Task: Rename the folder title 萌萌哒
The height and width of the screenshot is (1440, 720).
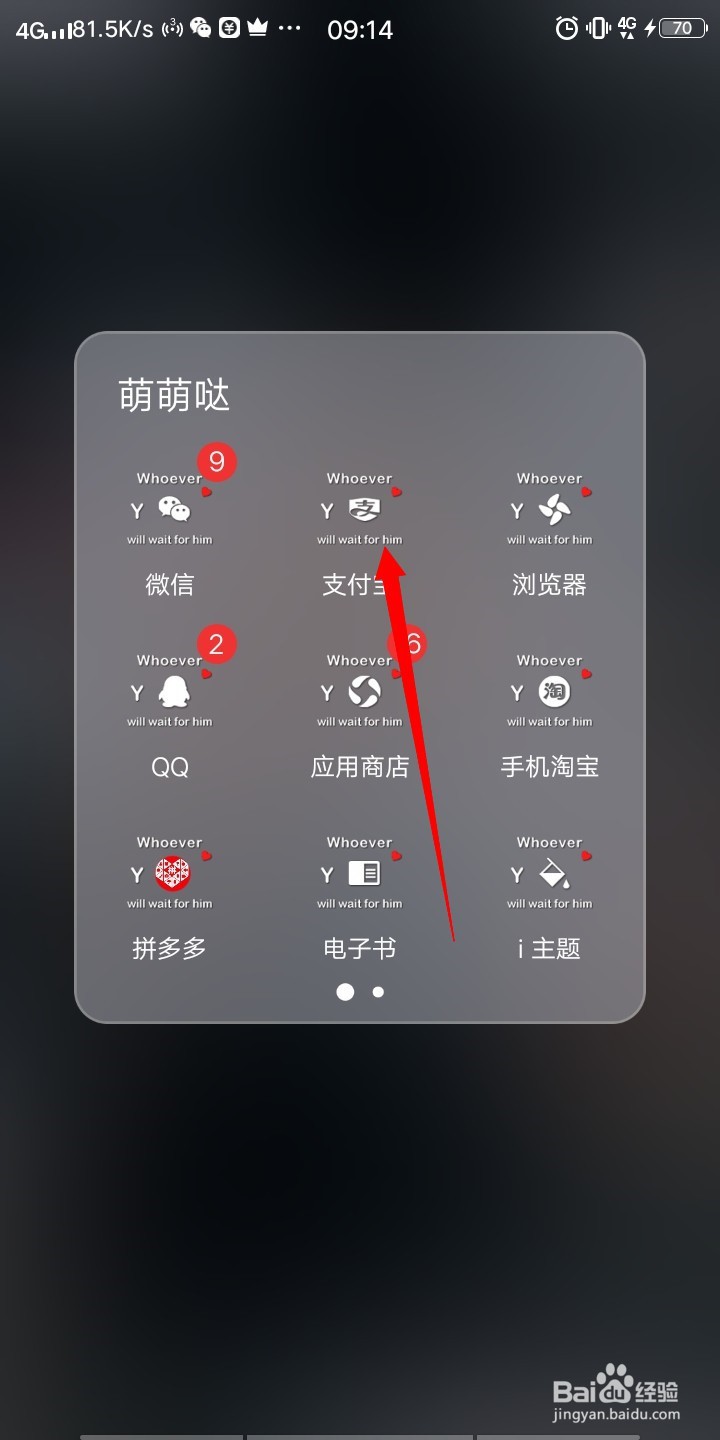Action: coord(172,394)
